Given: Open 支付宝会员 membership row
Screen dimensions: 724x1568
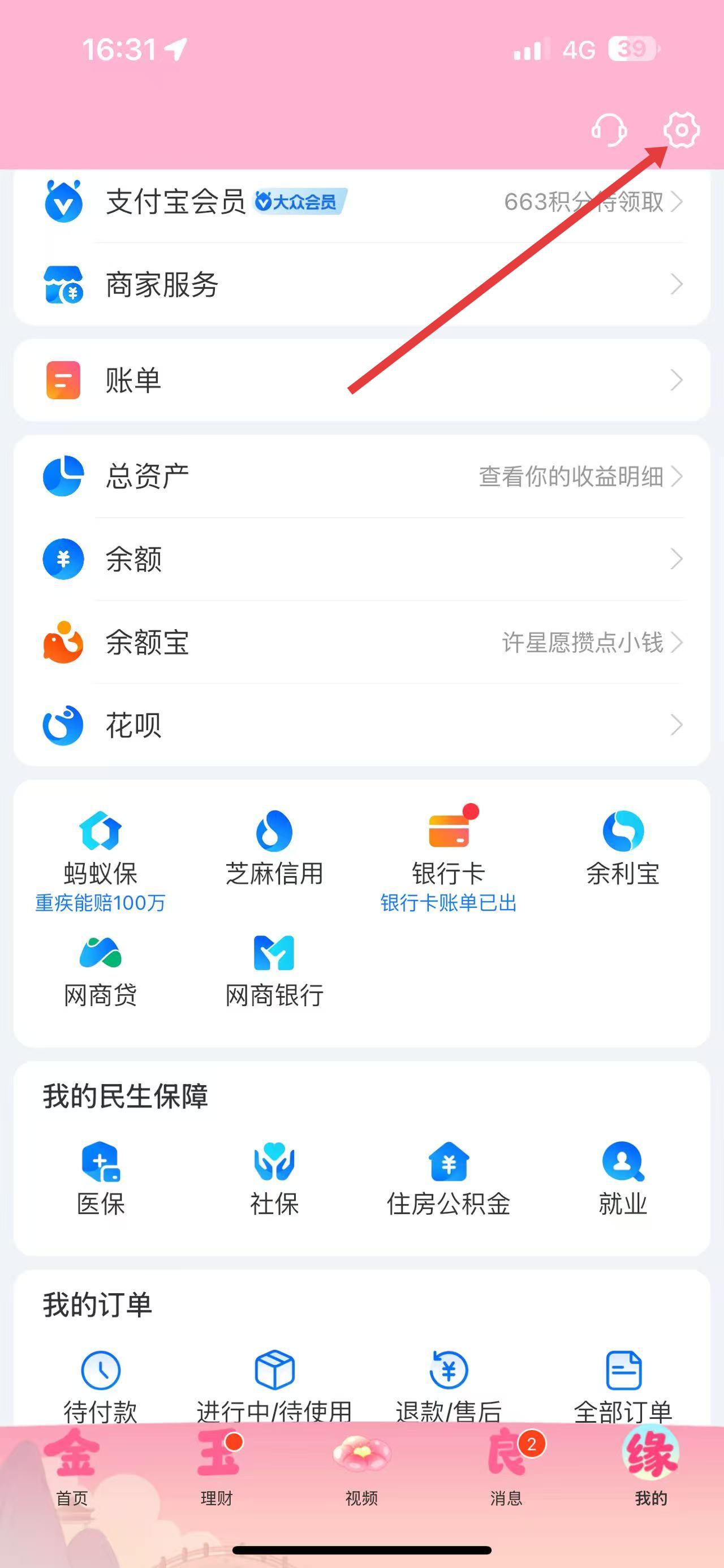Looking at the screenshot, I should (361, 201).
